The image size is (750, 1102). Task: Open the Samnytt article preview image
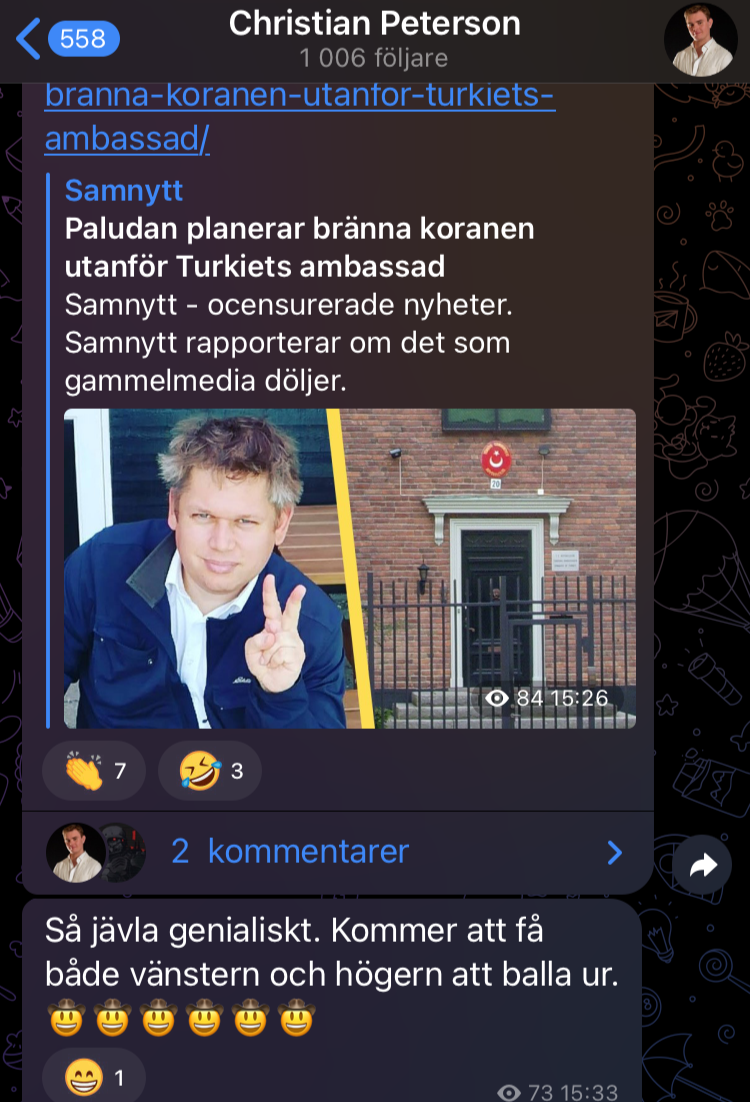coord(349,568)
